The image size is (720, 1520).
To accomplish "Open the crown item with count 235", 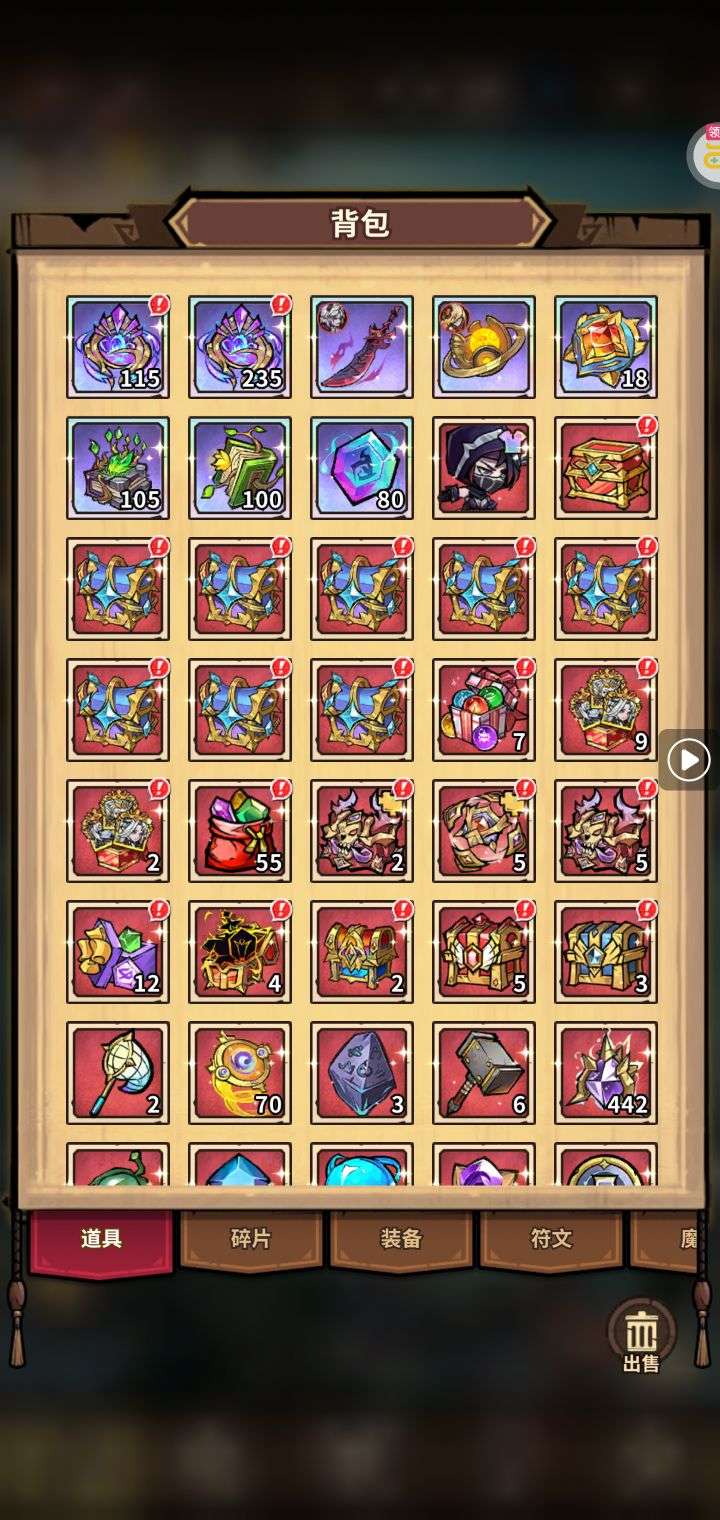I will [x=240, y=346].
